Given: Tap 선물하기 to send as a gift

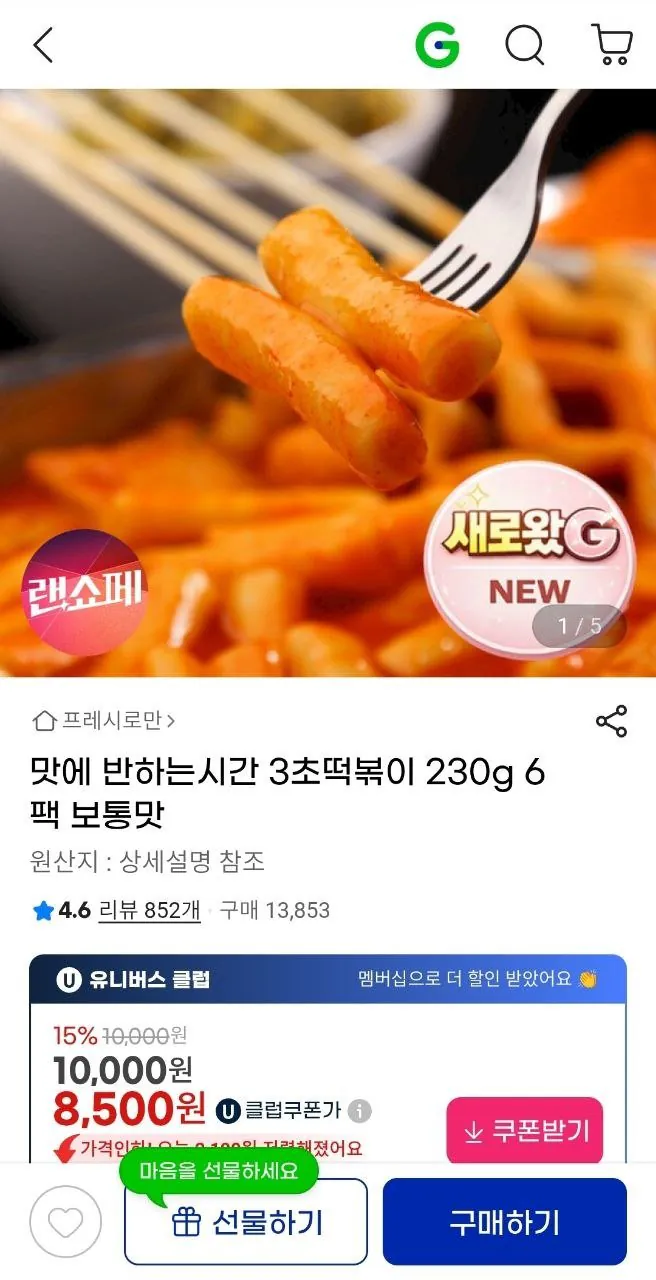Looking at the screenshot, I should click(x=246, y=1222).
